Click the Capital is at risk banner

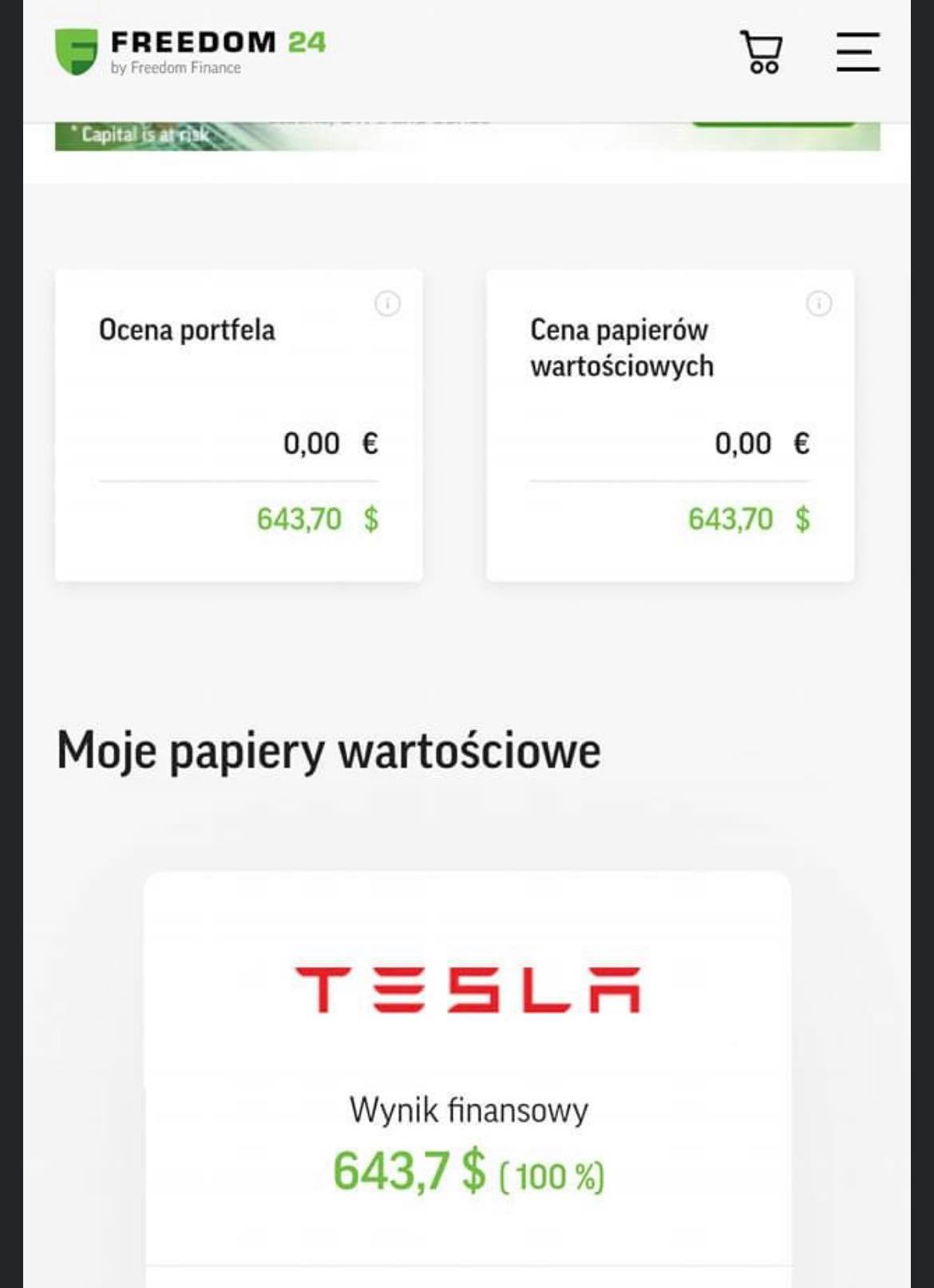tap(144, 132)
